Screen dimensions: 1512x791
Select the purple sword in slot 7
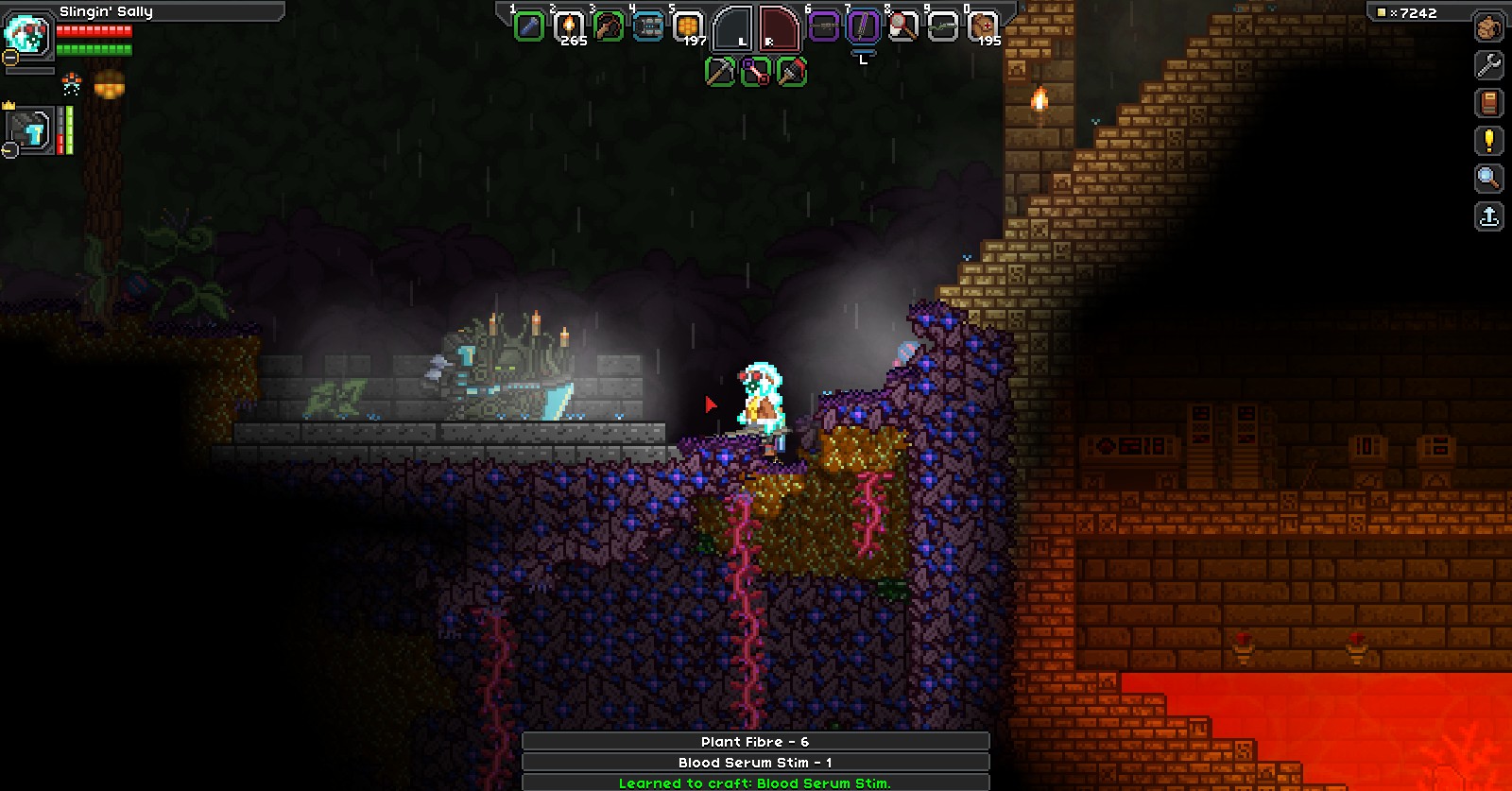863,26
